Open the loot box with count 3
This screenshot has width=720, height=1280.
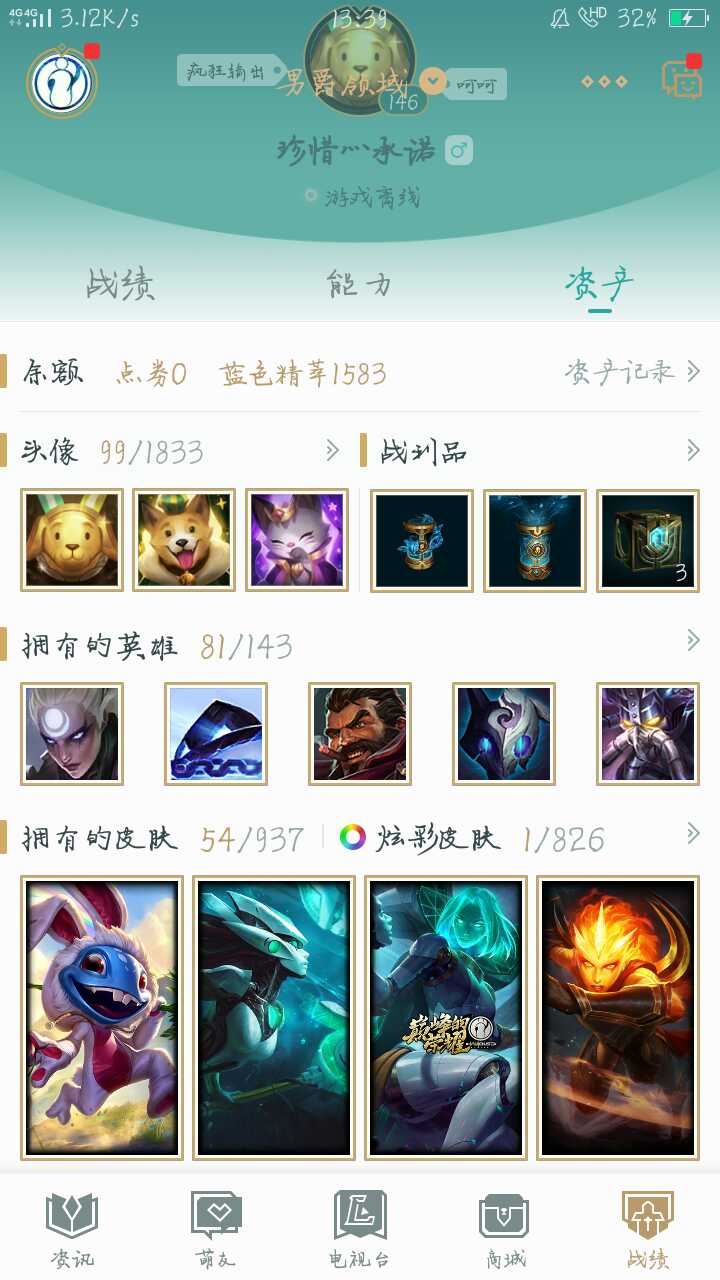(x=648, y=540)
